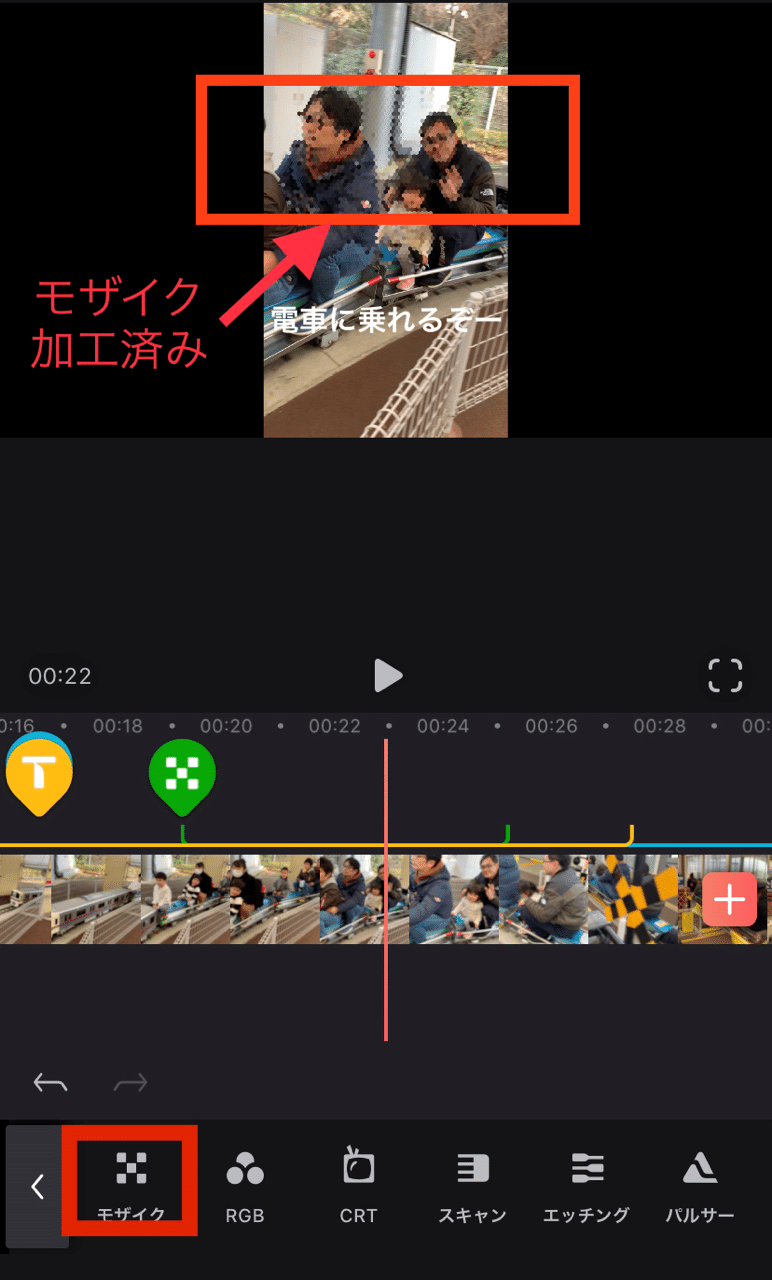The height and width of the screenshot is (1280, 772).
Task: Select the yellow text marker on timeline
Action: pos(39,774)
